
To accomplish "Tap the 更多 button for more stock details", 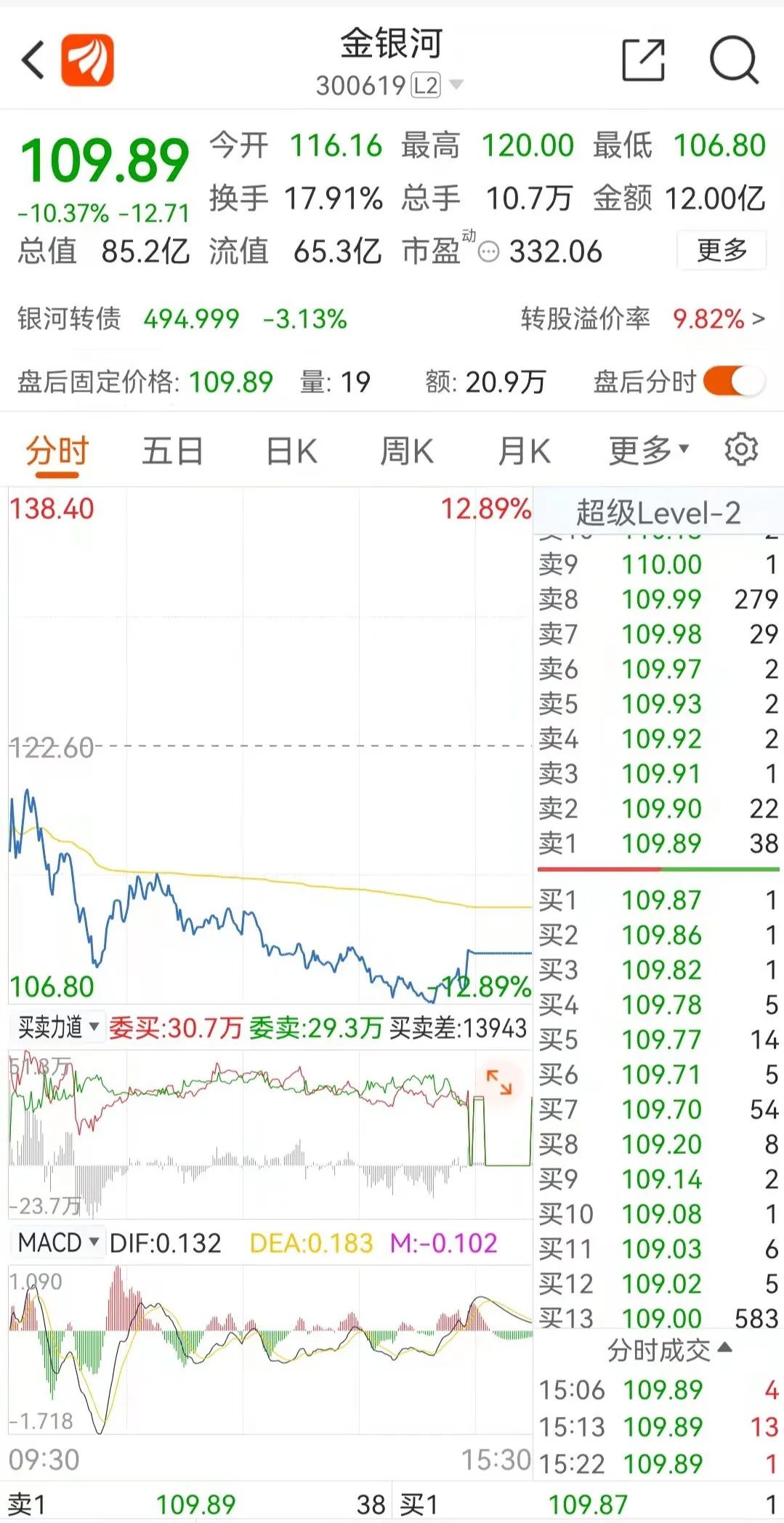I will pyautogui.click(x=721, y=251).
